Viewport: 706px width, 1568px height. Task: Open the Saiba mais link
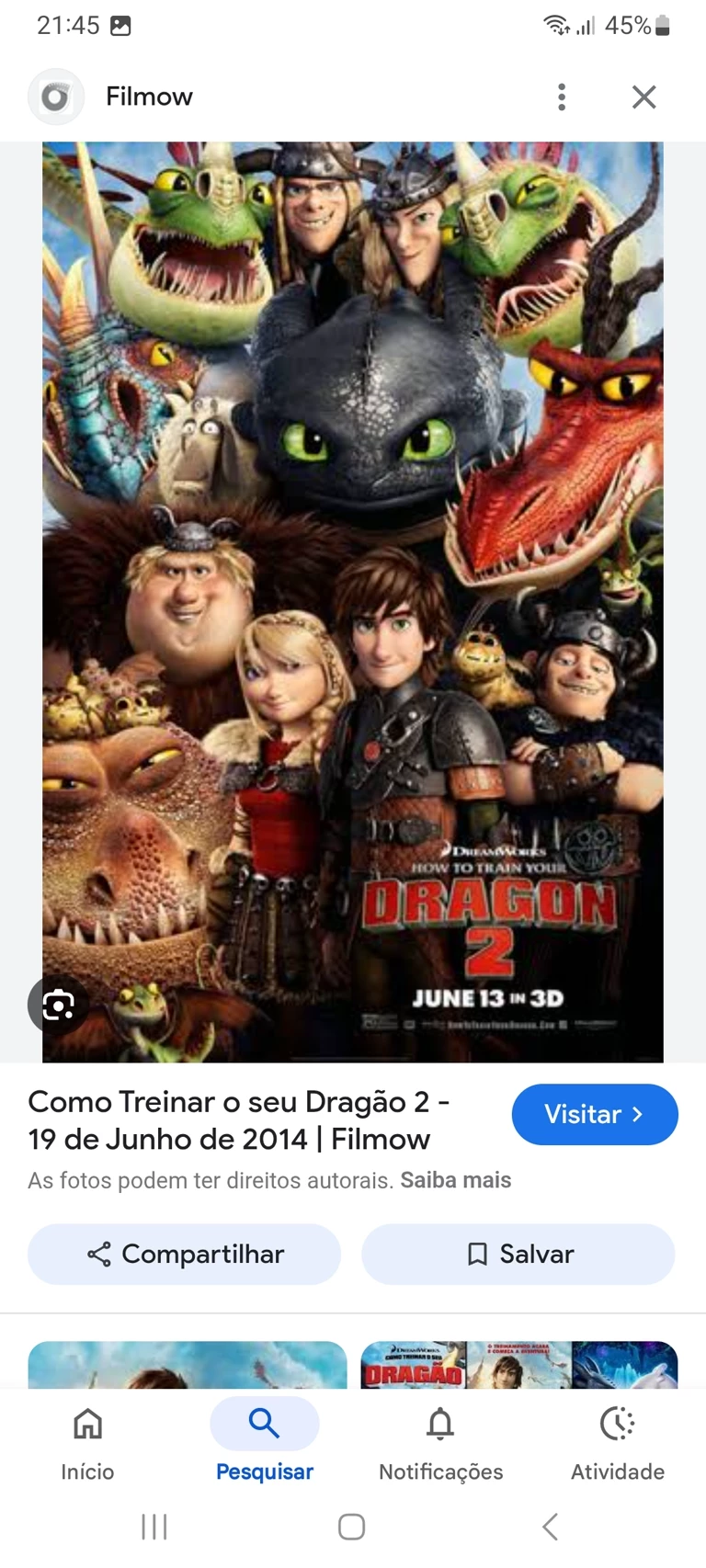pos(455,1180)
